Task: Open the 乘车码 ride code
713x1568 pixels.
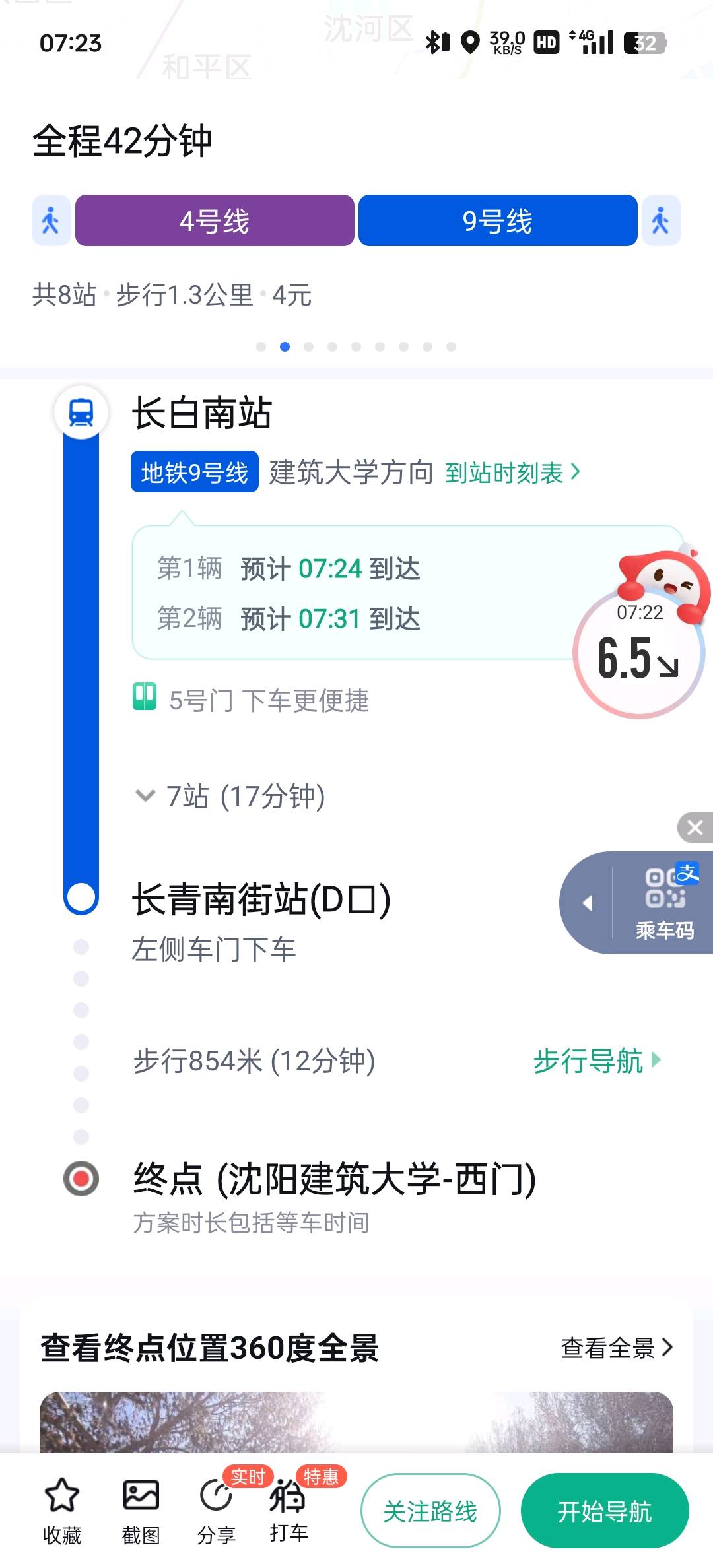Action: [x=663, y=903]
